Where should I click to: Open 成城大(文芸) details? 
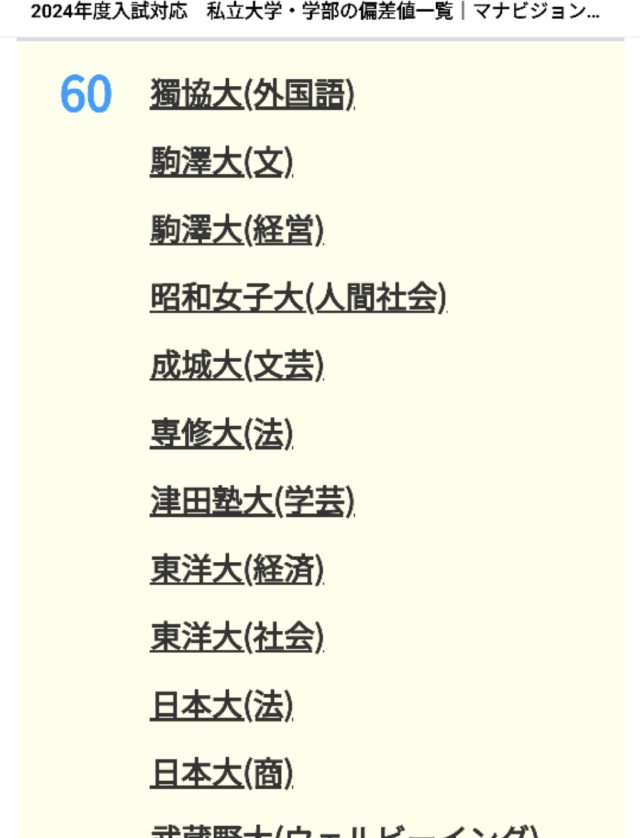coord(237,366)
